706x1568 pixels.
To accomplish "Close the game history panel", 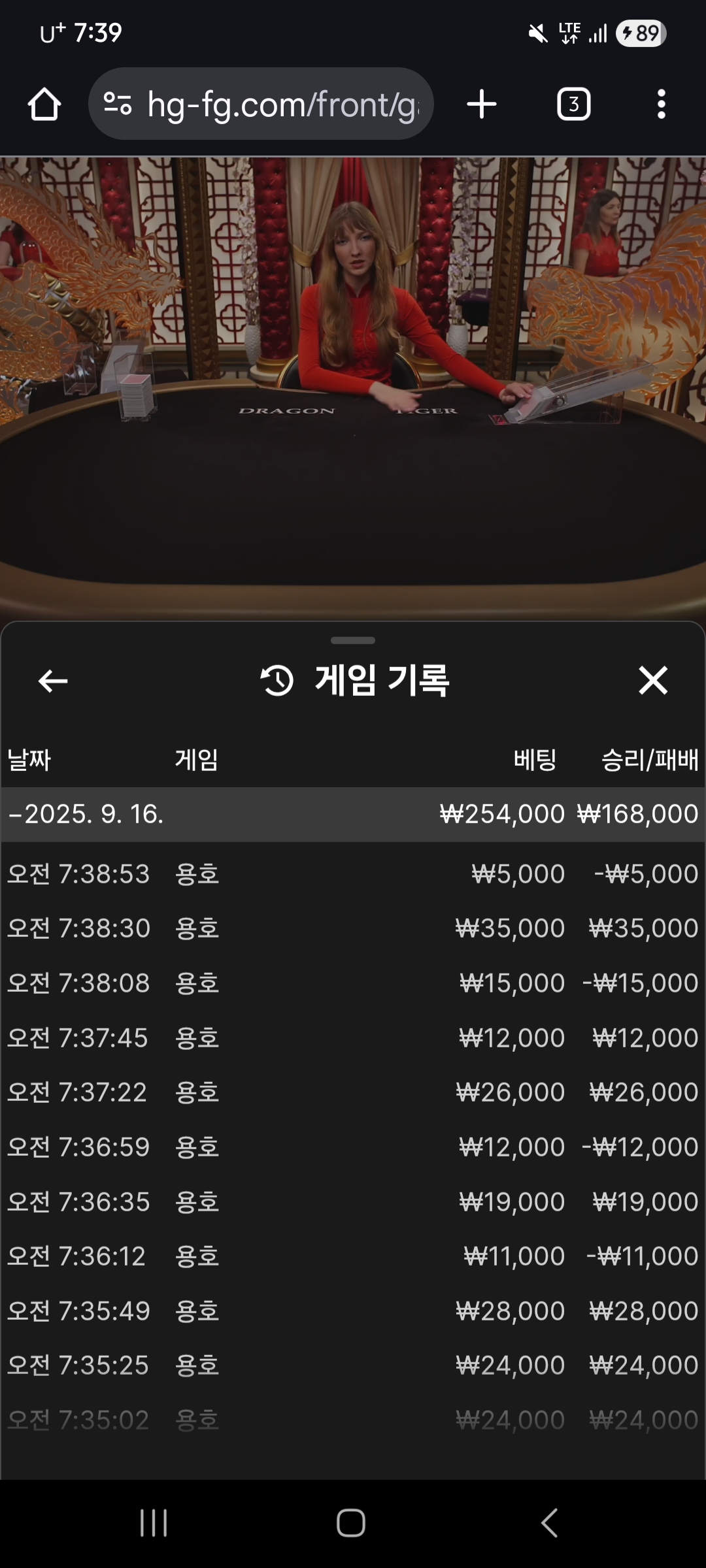I will click(653, 681).
